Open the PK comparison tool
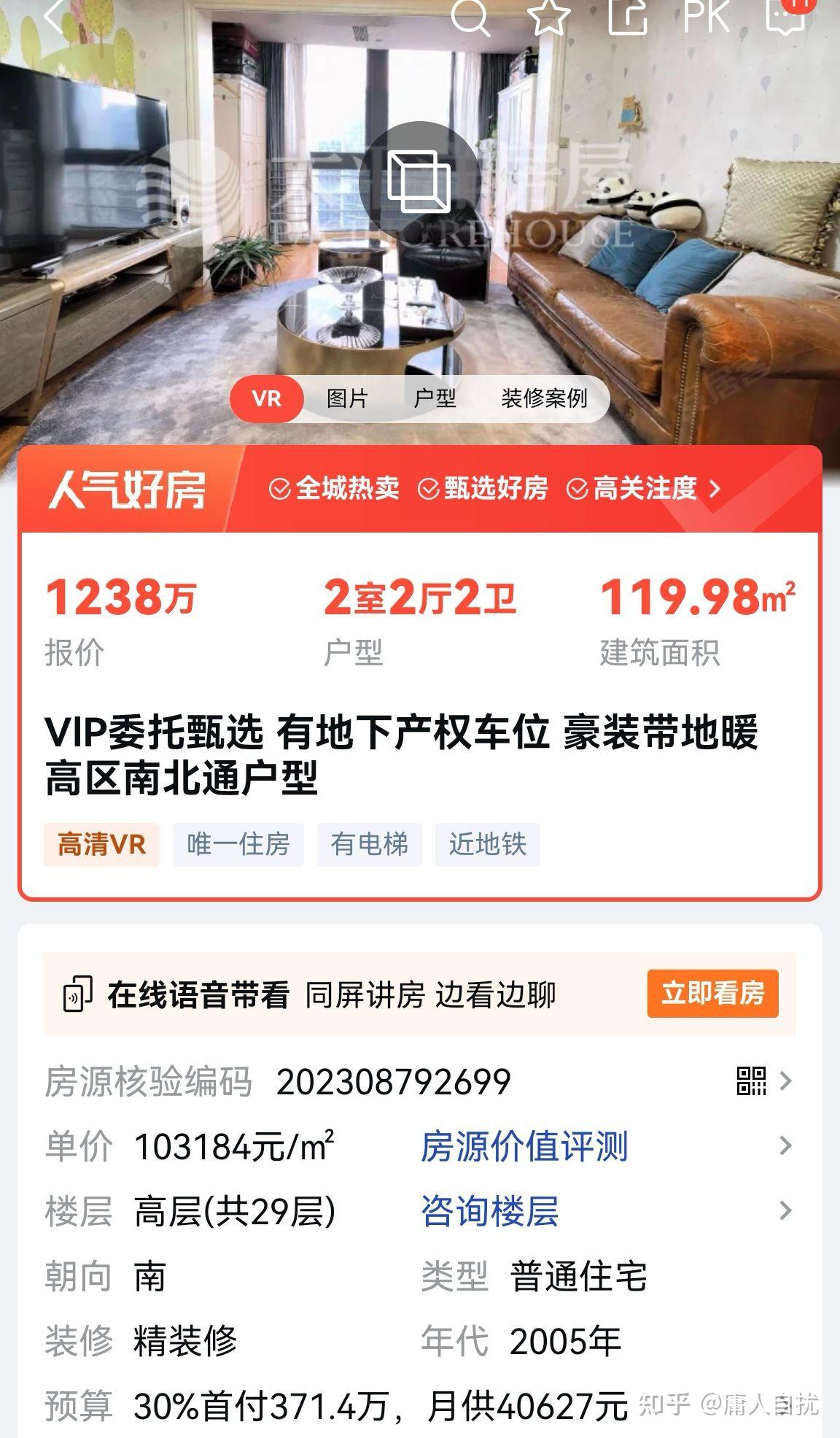 pos(706,16)
